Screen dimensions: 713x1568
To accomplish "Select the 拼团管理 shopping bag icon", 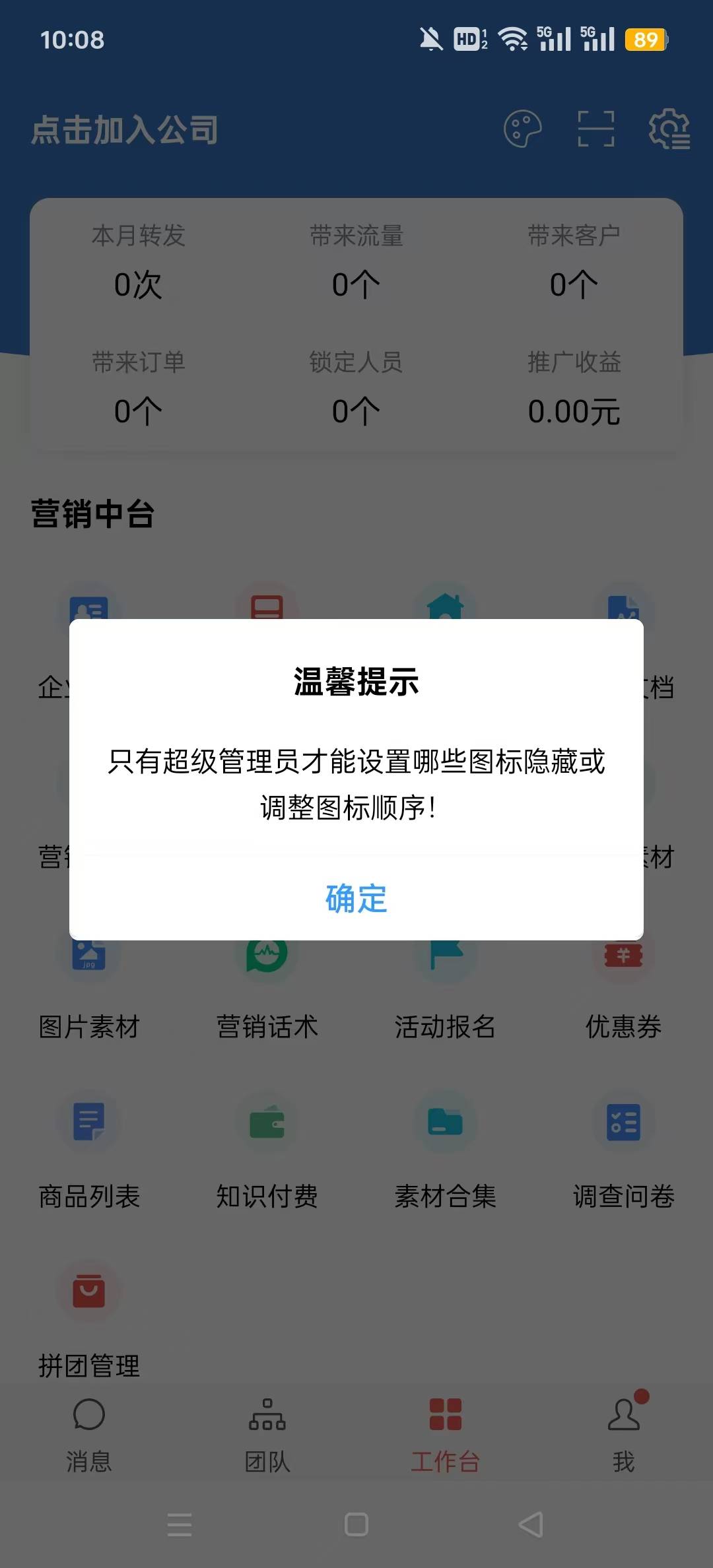I will 88,1292.
